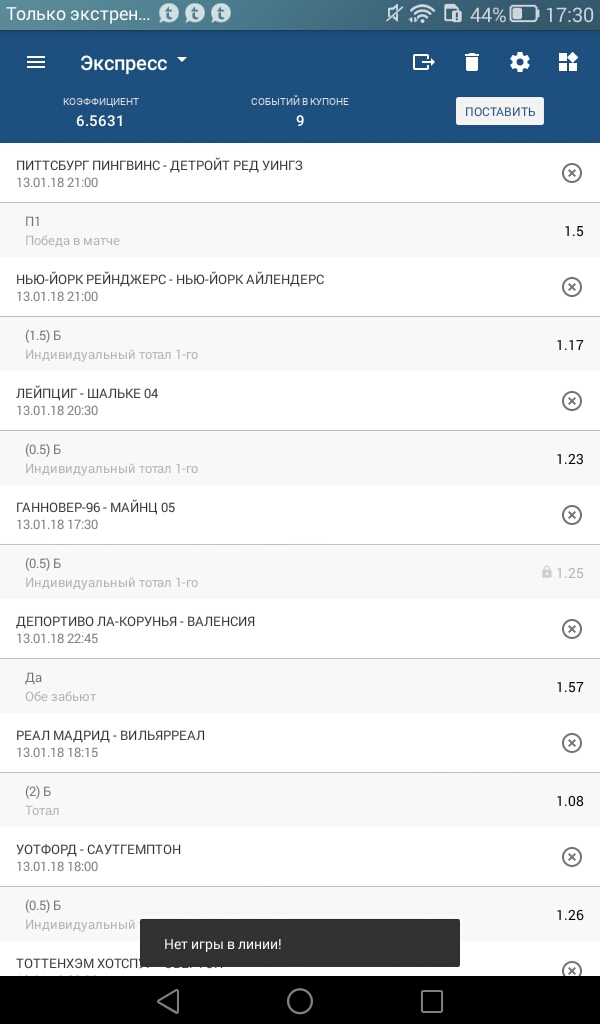The width and height of the screenshot is (600, 1024).
Task: Remove Реал Мадрид - Вильярреал event
Action: coord(571,743)
